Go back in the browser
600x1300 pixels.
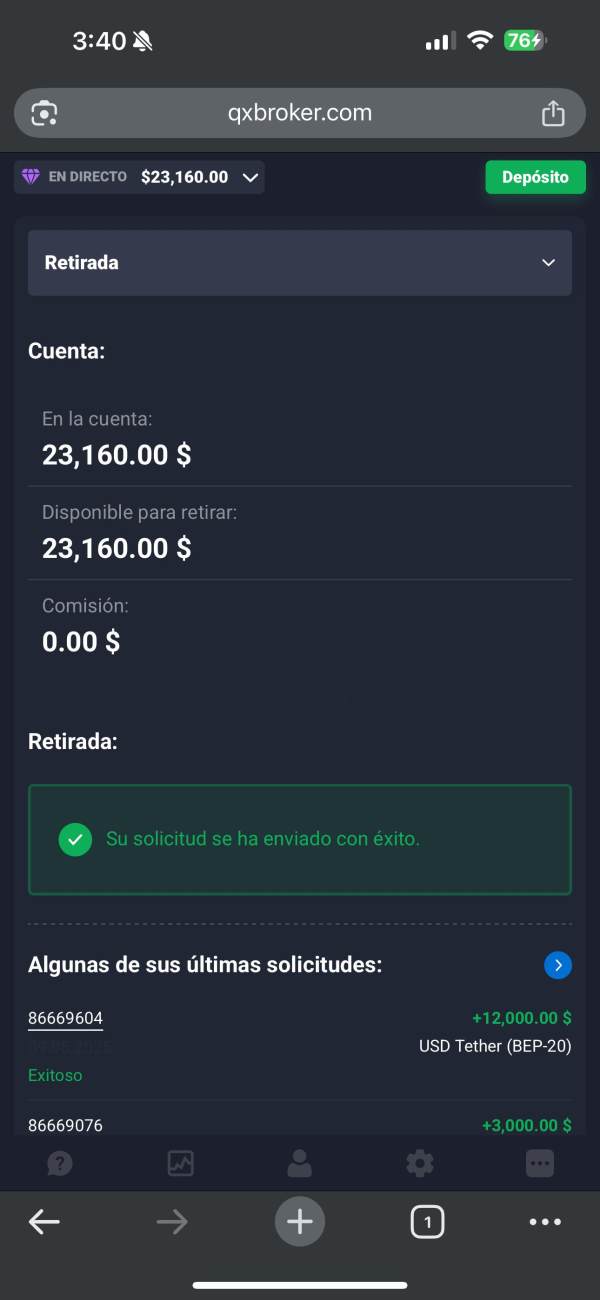(x=44, y=1221)
